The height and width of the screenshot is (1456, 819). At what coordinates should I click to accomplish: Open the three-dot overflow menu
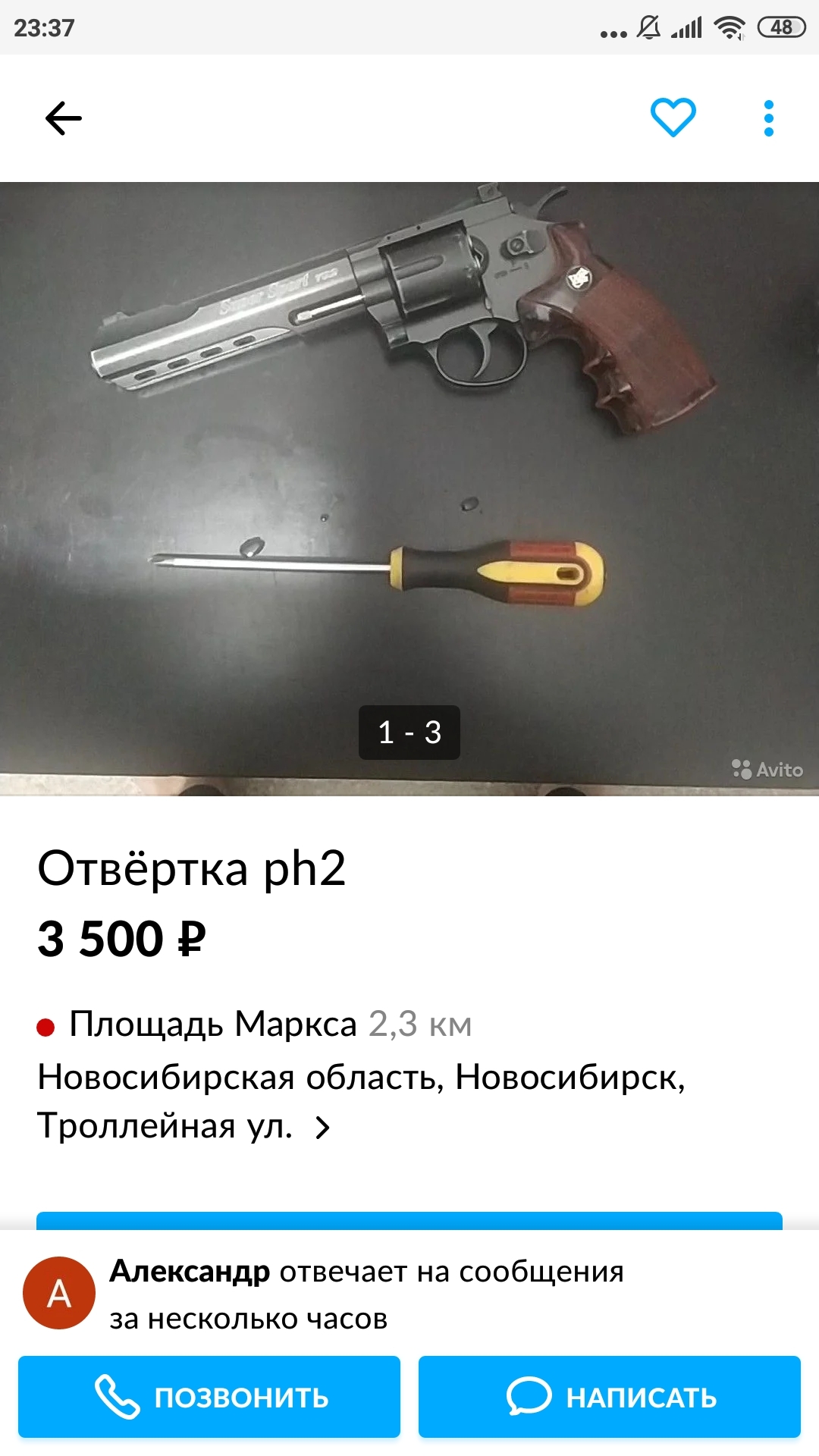[768, 118]
